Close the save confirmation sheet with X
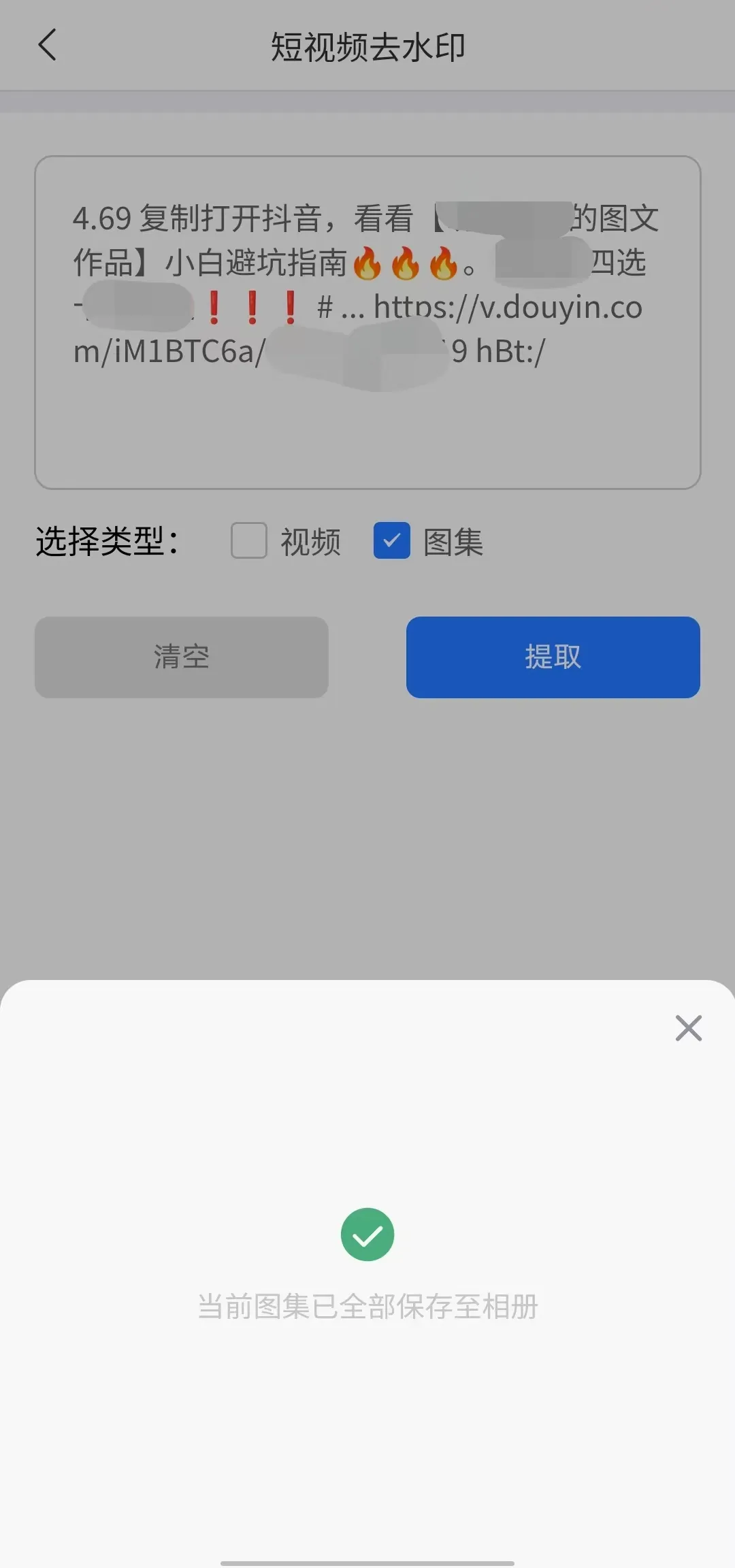 click(x=688, y=1029)
